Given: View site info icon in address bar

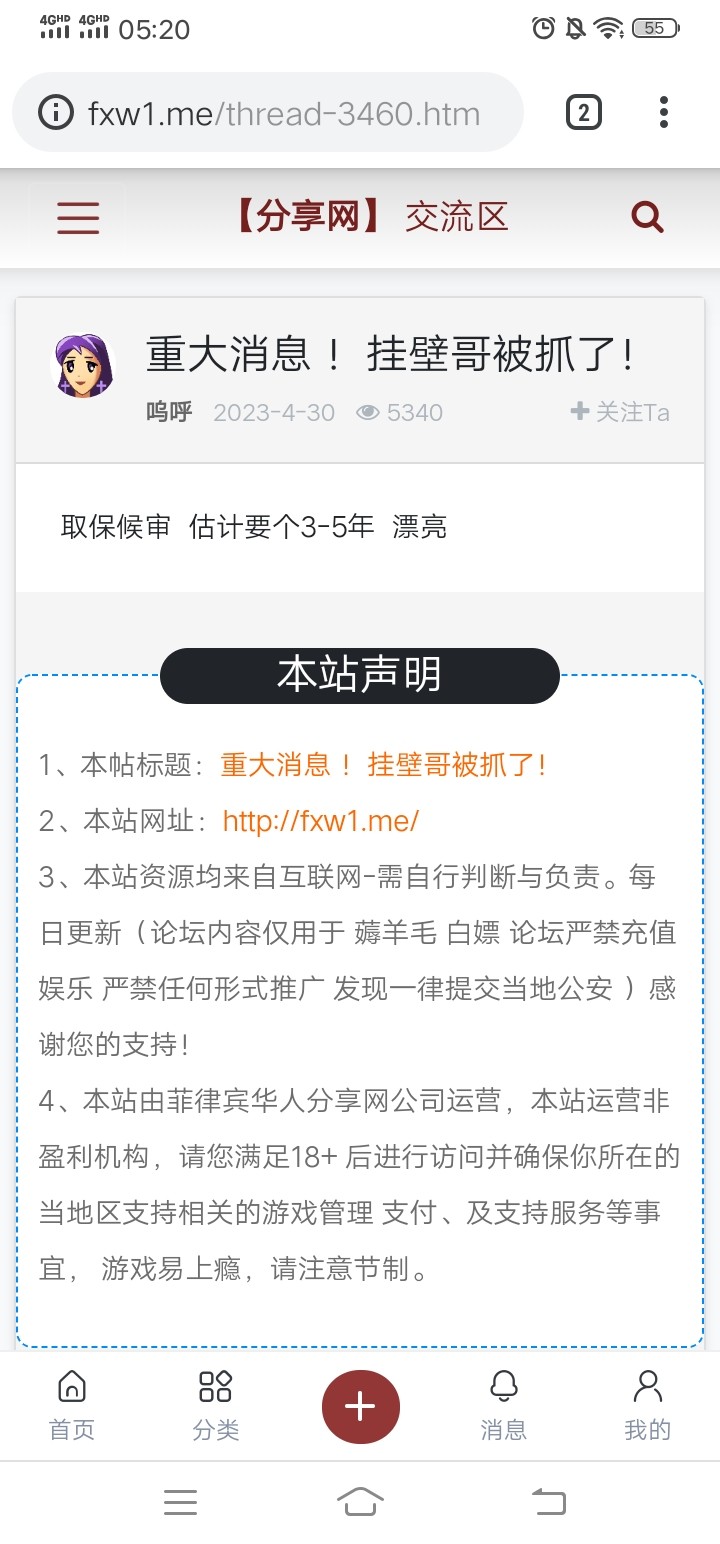Looking at the screenshot, I should click(56, 113).
